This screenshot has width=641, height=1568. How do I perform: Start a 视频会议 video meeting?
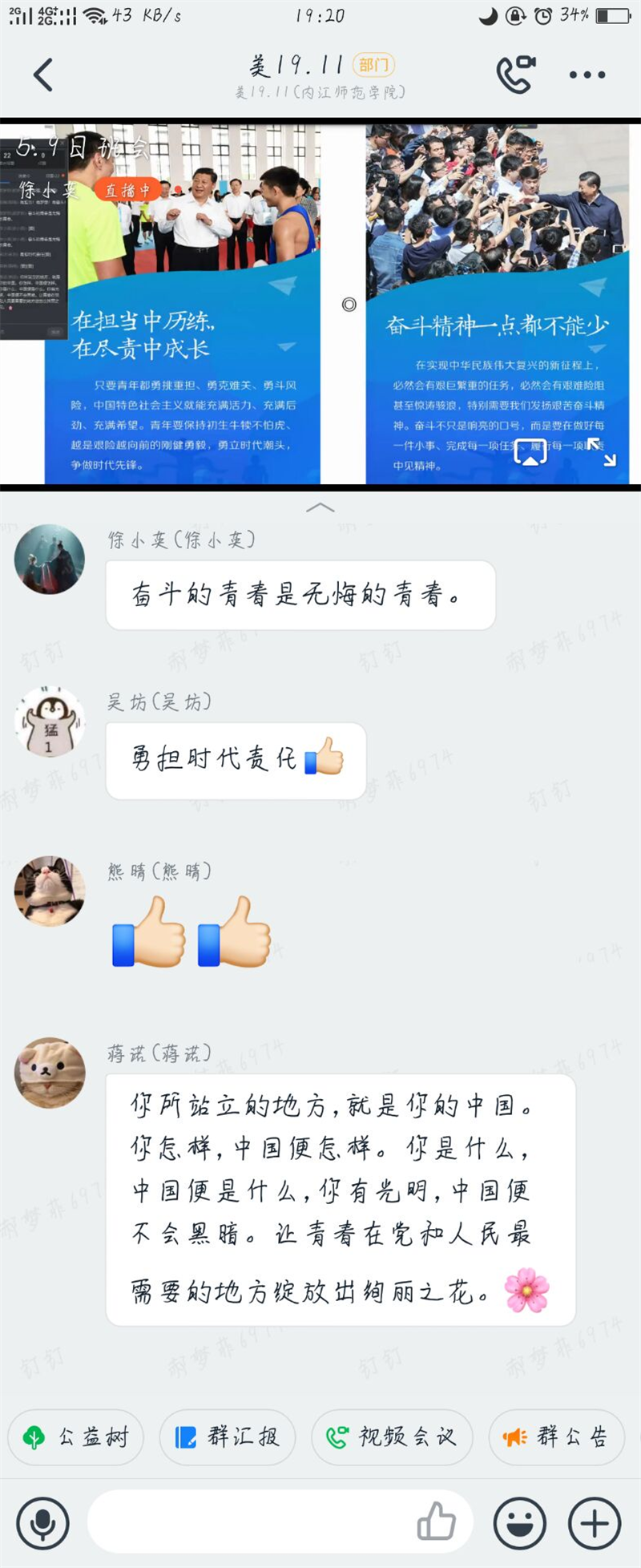tap(392, 1437)
